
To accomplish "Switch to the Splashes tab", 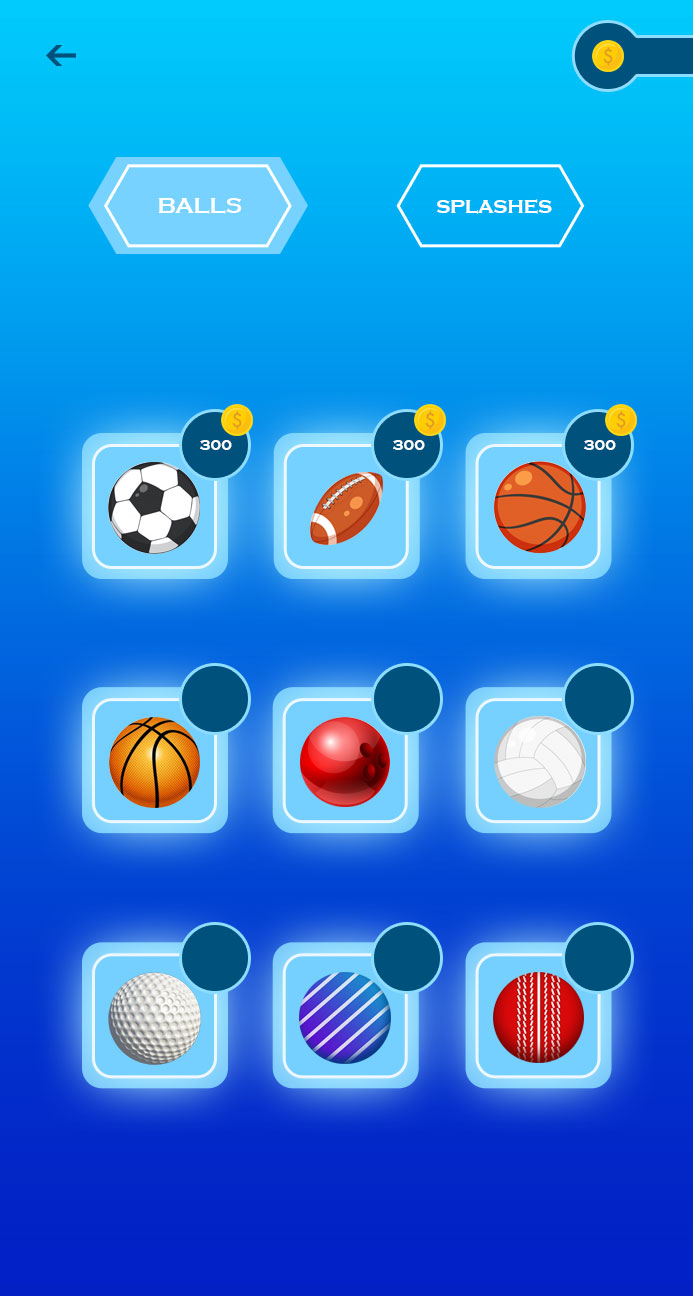I will coord(490,206).
